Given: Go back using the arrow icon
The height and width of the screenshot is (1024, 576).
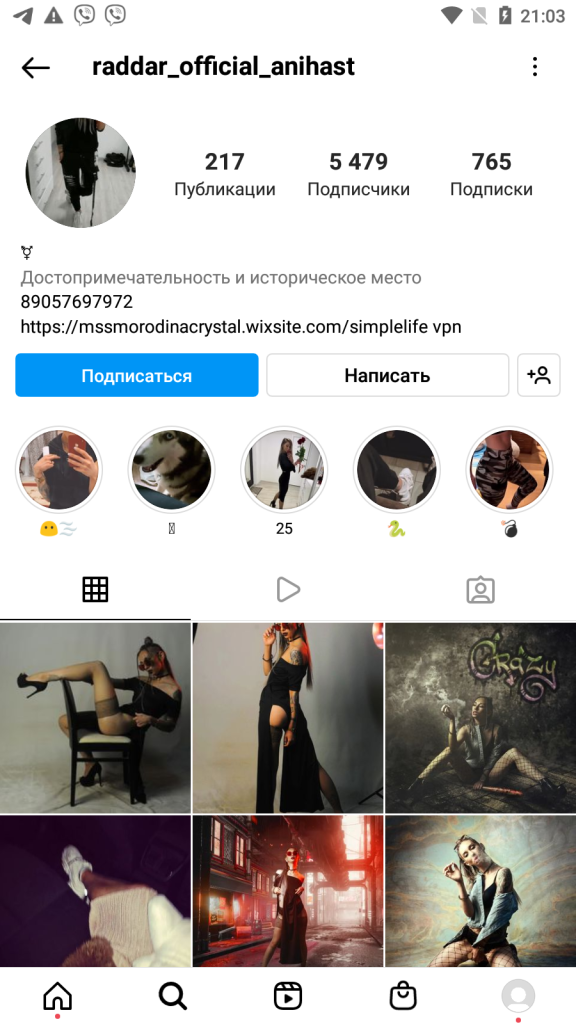Looking at the screenshot, I should (35, 67).
